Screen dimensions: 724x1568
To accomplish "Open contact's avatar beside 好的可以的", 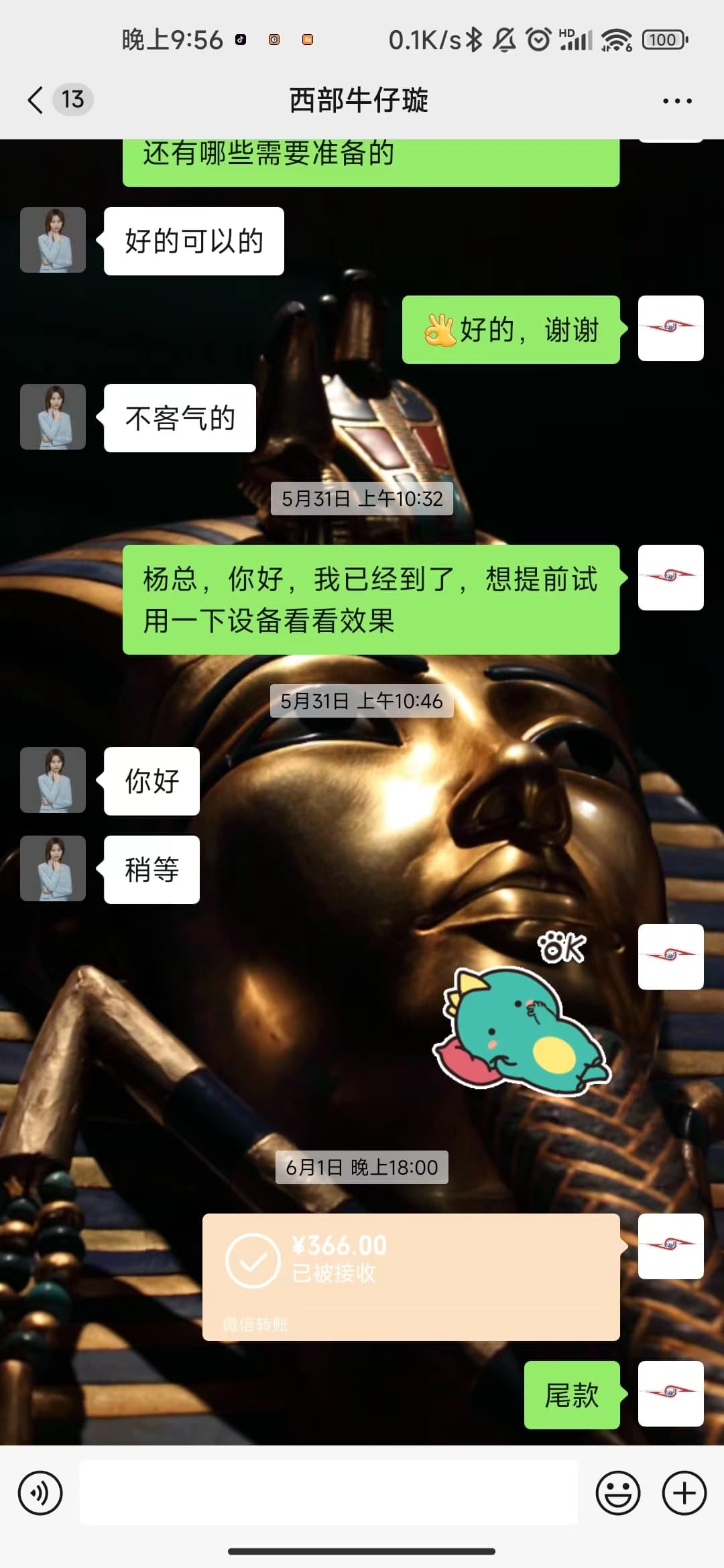I will (53, 240).
